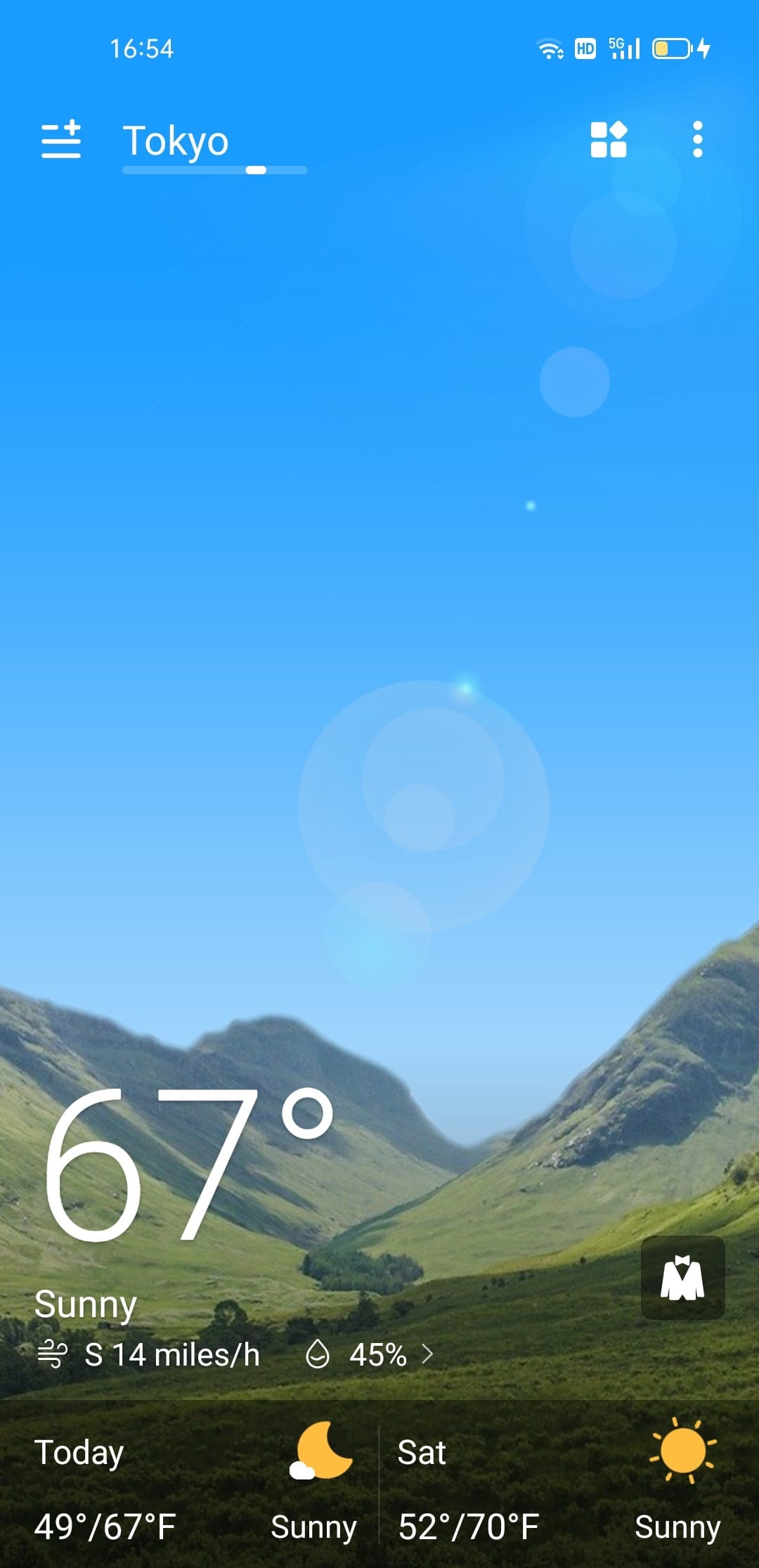This screenshot has height=1568, width=759.
Task: Tap the city page indicator dots
Action: [214, 169]
